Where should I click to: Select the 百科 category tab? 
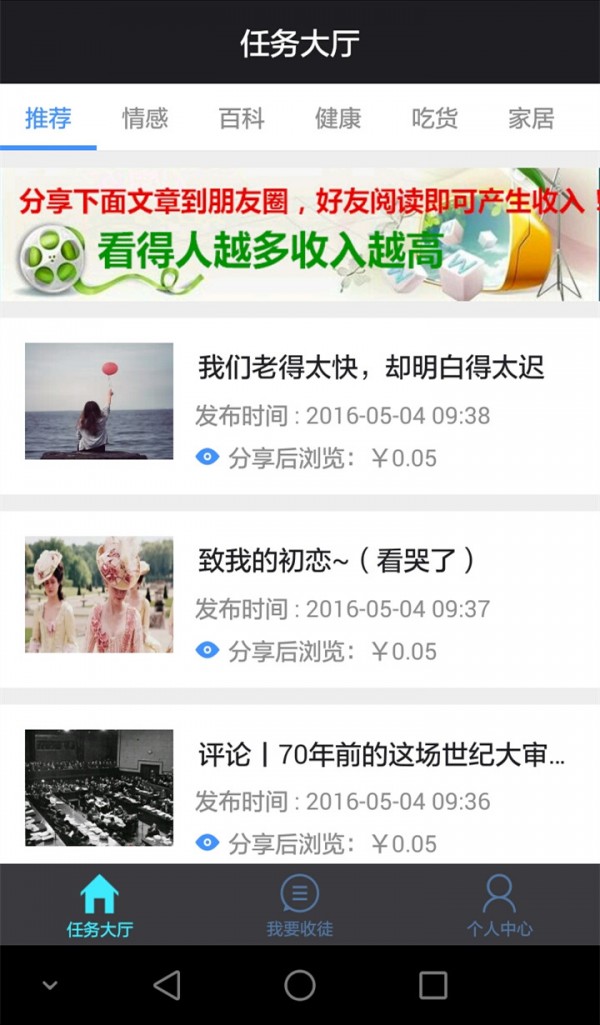[x=242, y=119]
